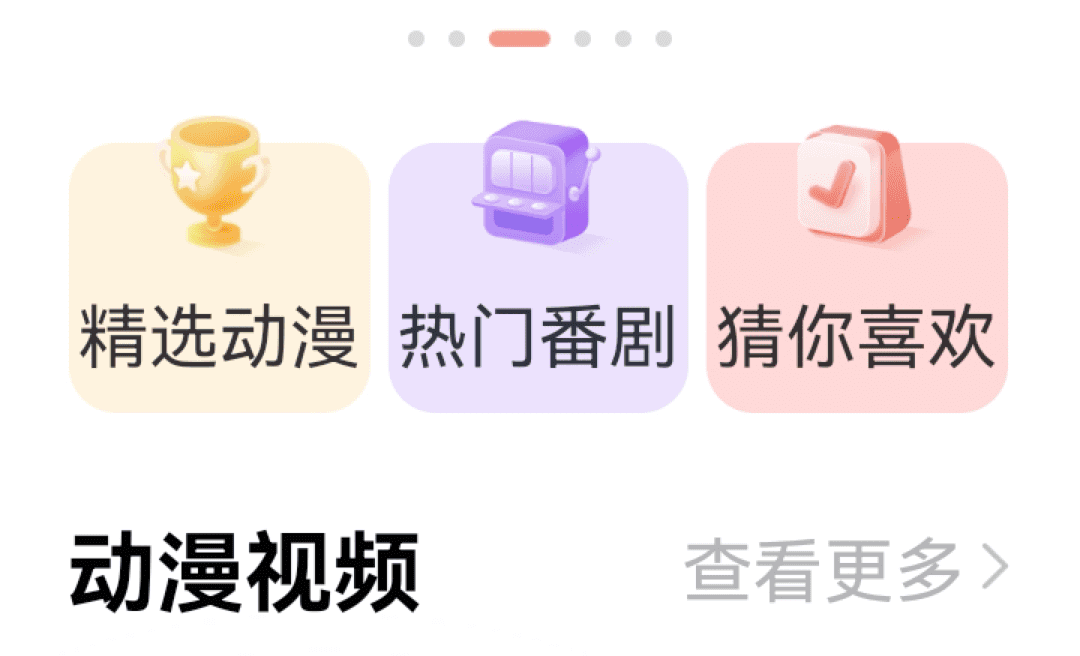Go to 猜你喜欢 recommendations
1080x656 pixels.
(857, 277)
